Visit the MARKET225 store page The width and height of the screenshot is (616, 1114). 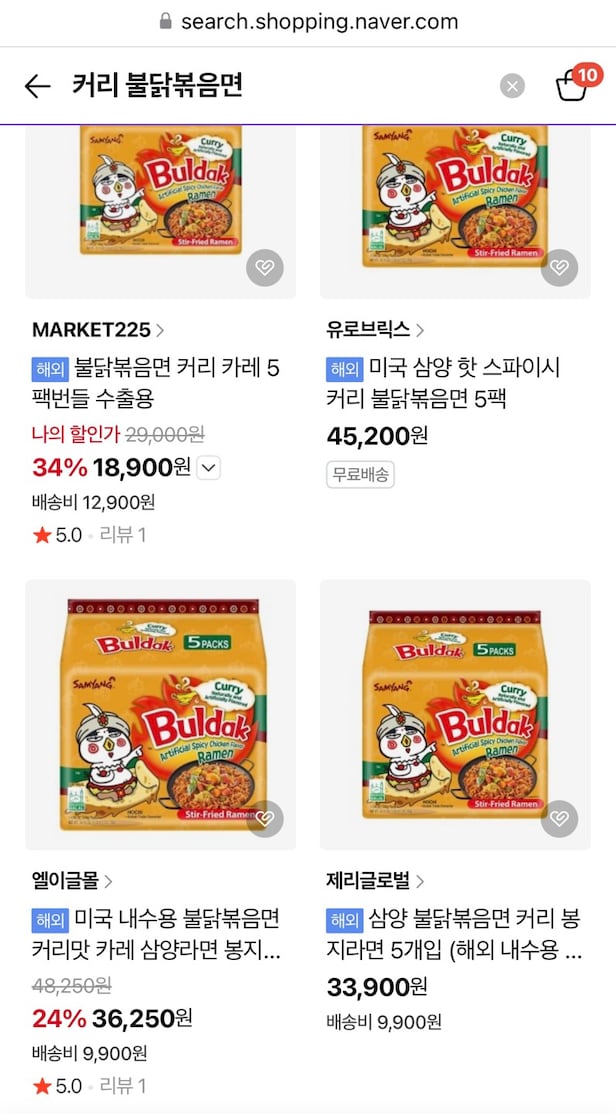coord(98,330)
